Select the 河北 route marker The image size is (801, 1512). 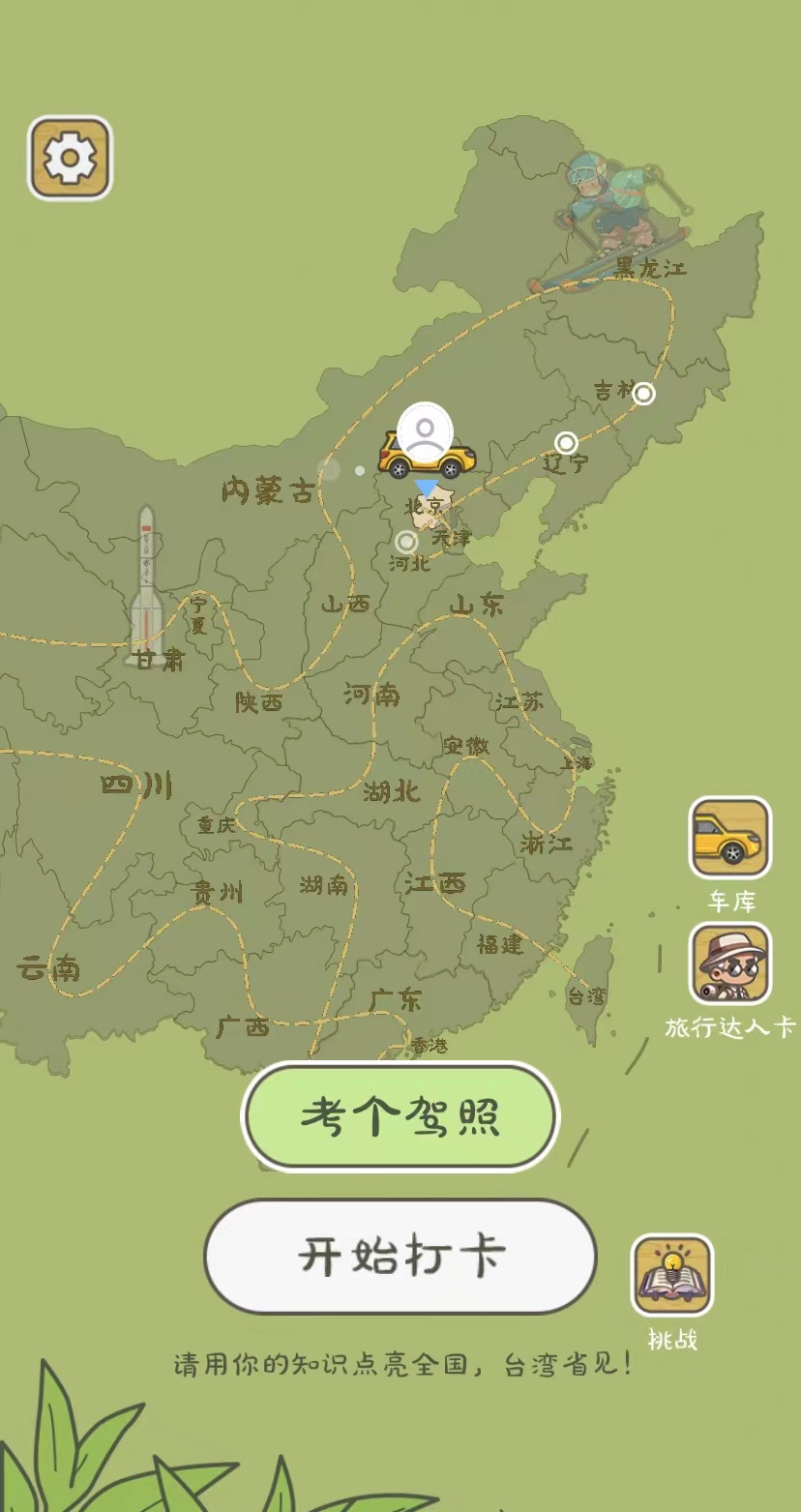(407, 542)
